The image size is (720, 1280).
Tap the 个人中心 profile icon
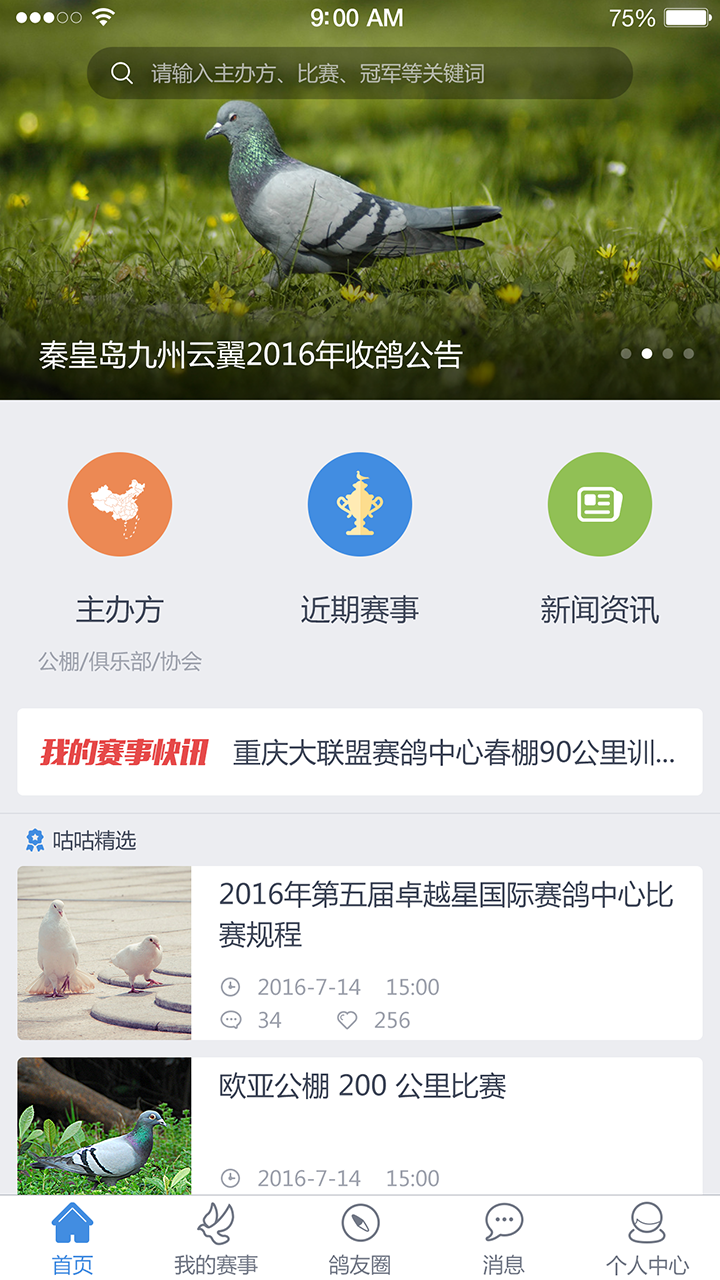(x=648, y=1222)
